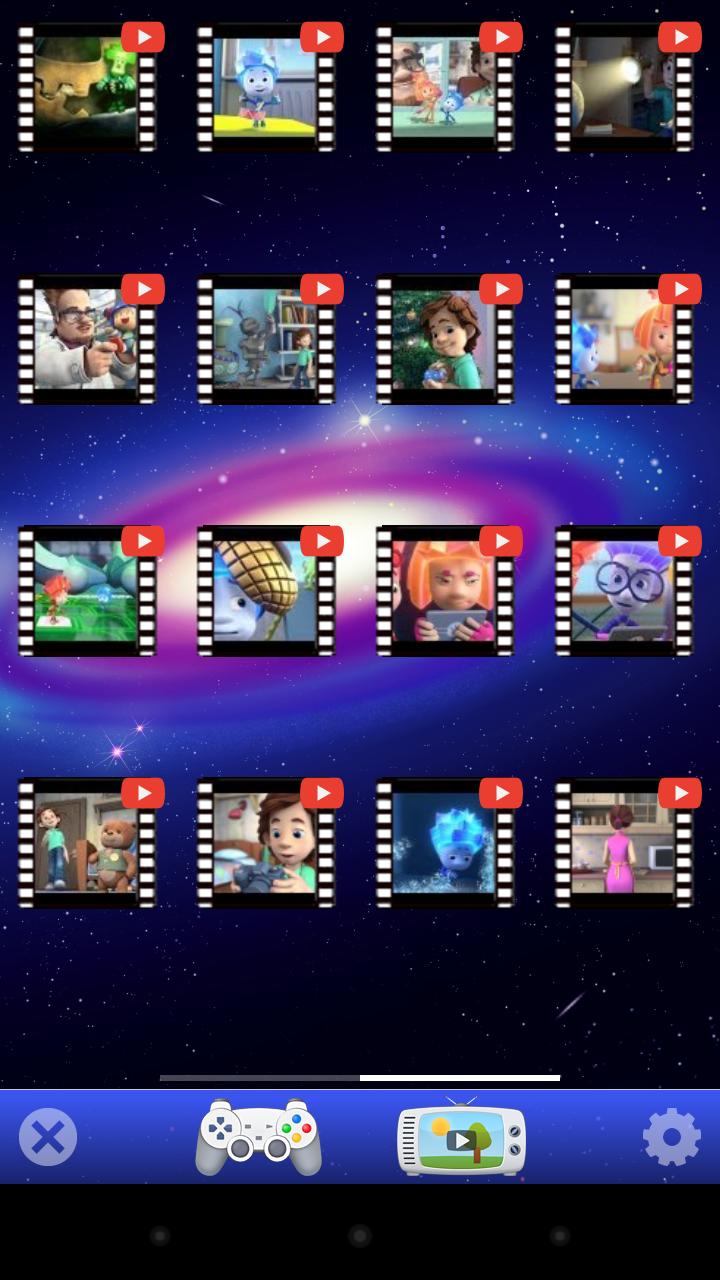
Task: Open the video of characters on a green circuit board
Action: pyautogui.click(x=86, y=592)
